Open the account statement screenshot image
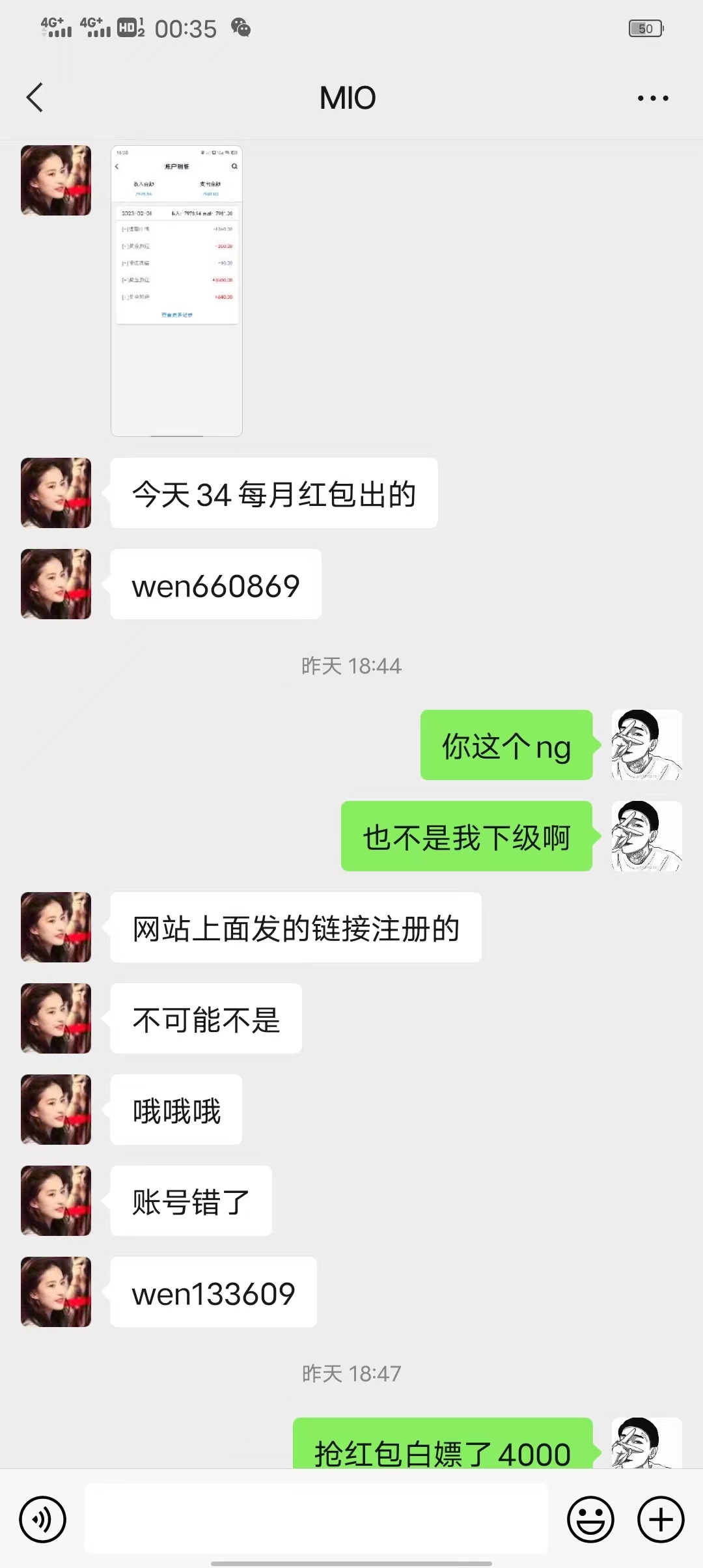This screenshot has width=703, height=1568. pyautogui.click(x=176, y=290)
